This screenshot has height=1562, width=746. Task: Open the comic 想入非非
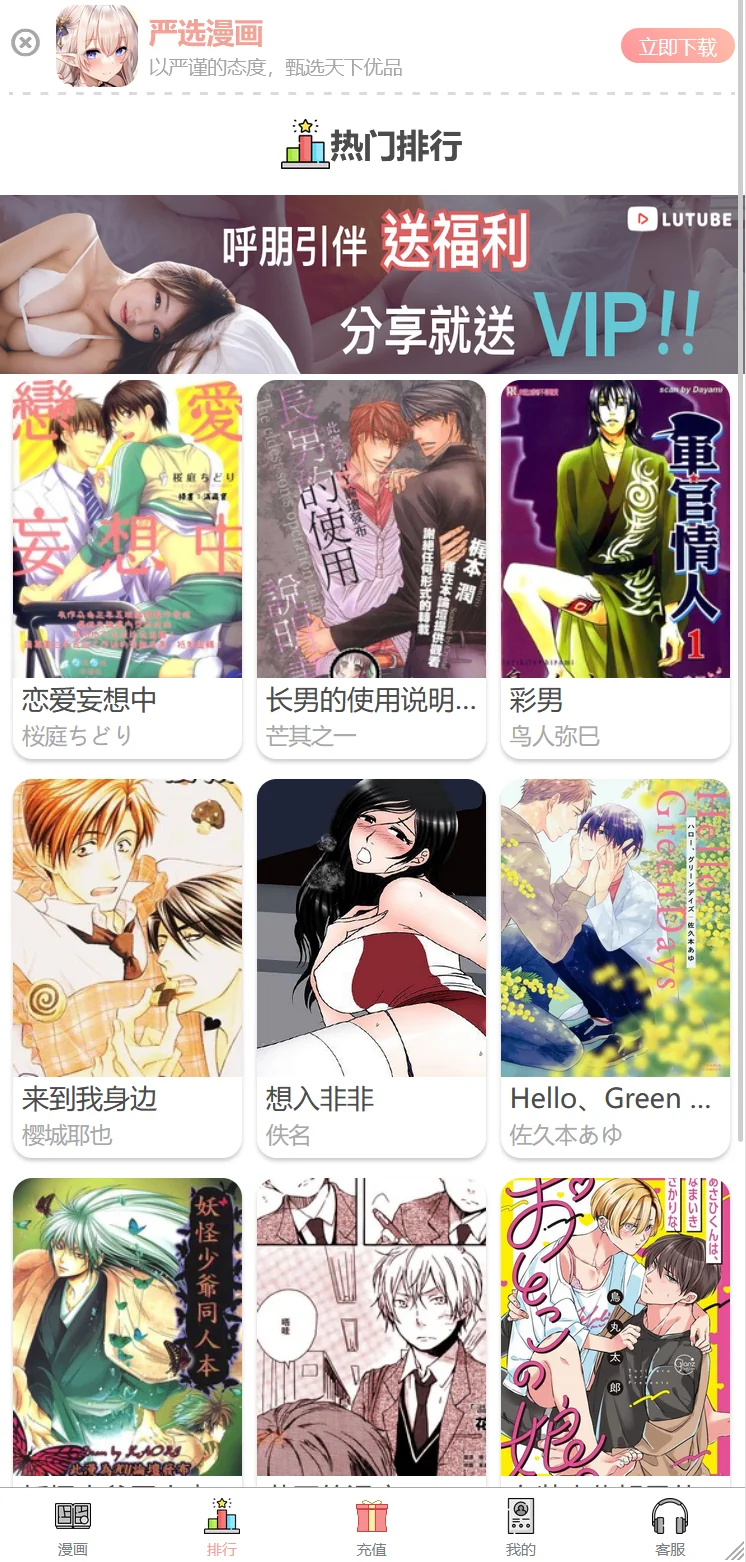coord(371,930)
